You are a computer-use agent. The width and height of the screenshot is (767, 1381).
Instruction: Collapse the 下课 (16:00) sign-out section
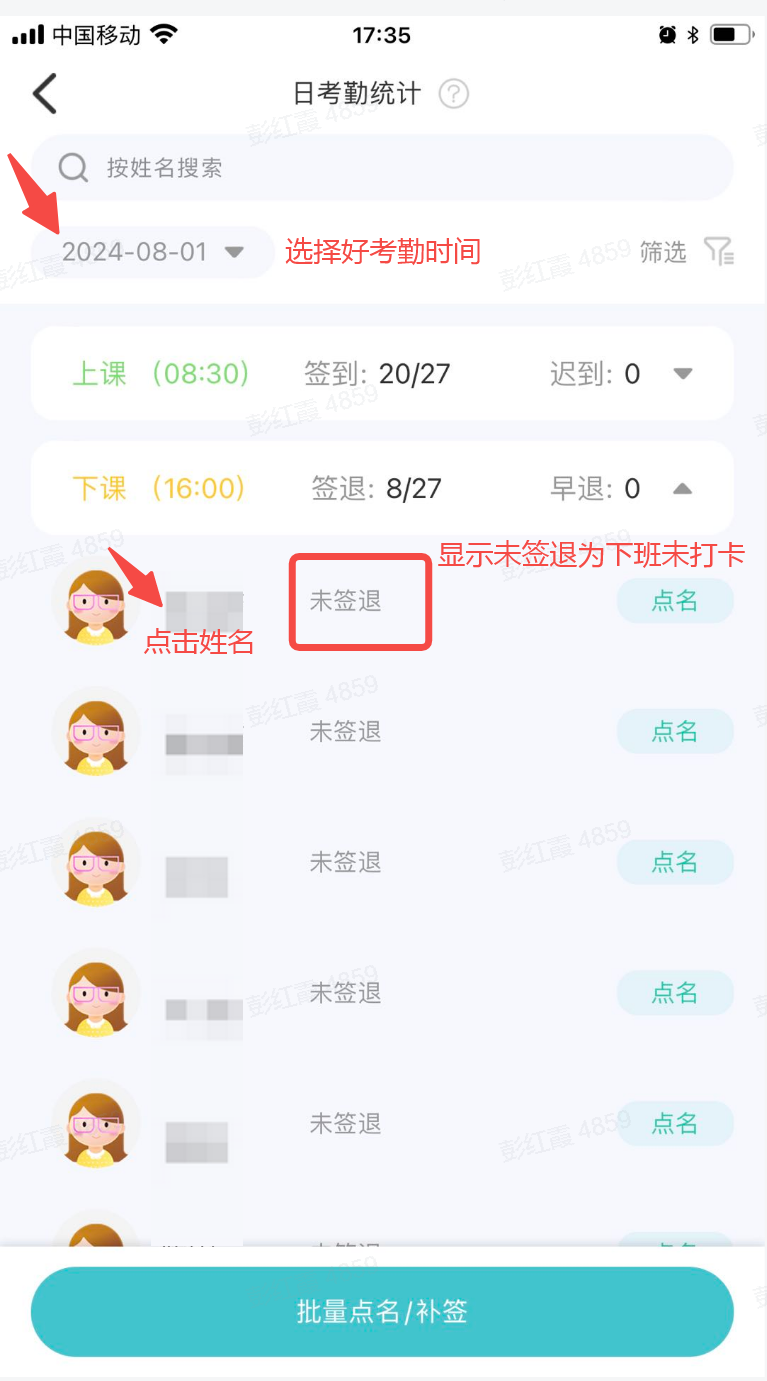[683, 489]
